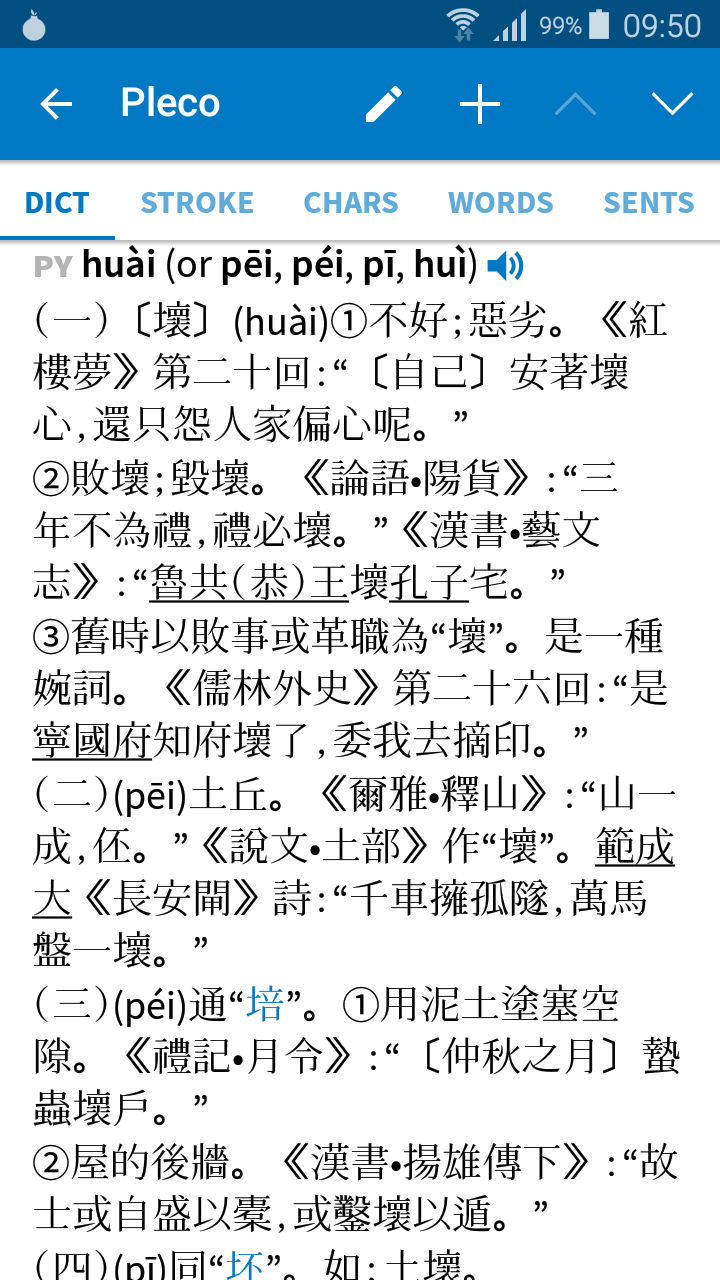Open the SENTS tab

click(649, 203)
